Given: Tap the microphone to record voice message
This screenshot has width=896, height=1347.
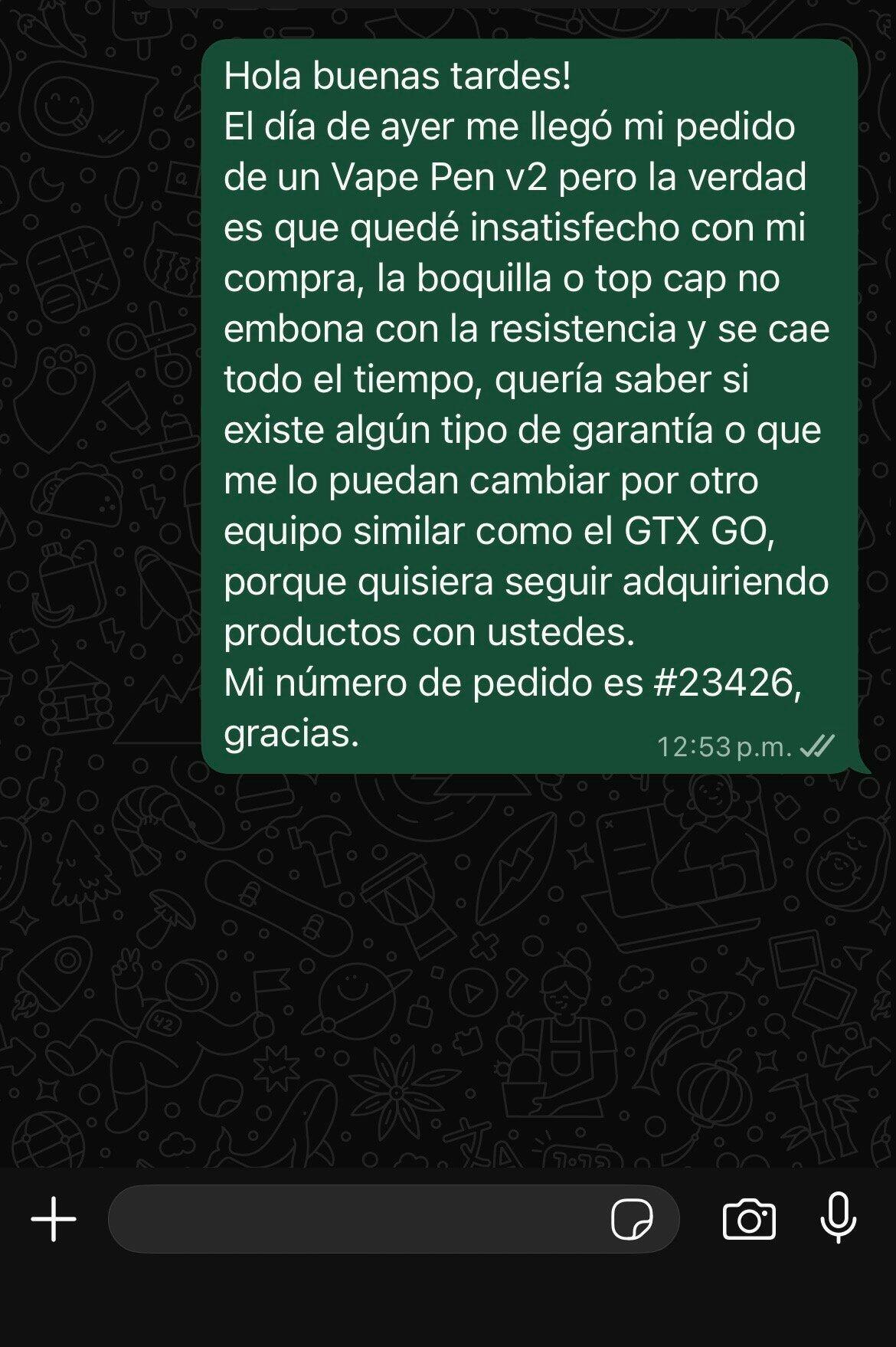Looking at the screenshot, I should 839,1218.
